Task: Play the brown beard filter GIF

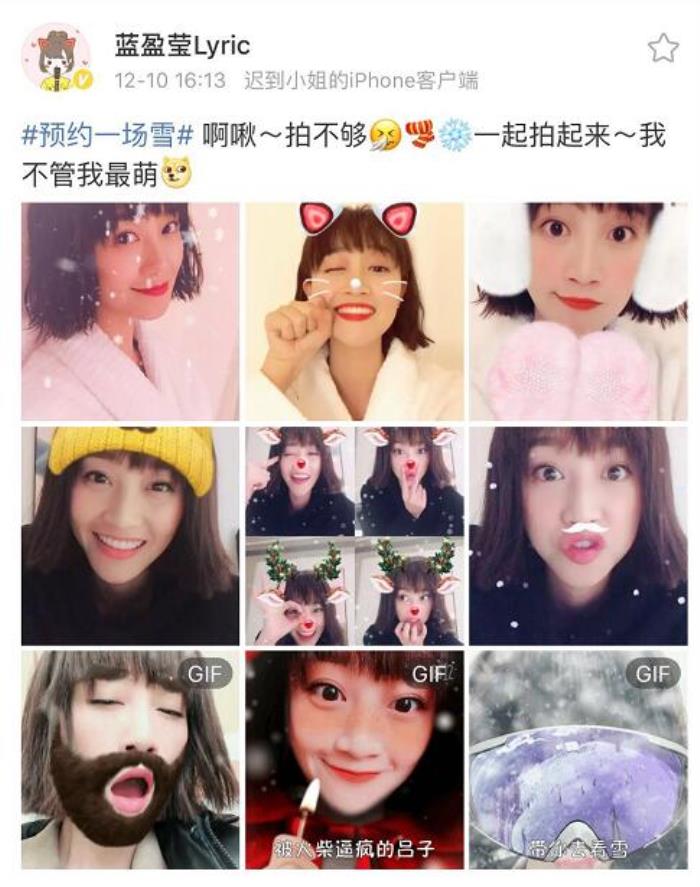Action: click(x=130, y=760)
